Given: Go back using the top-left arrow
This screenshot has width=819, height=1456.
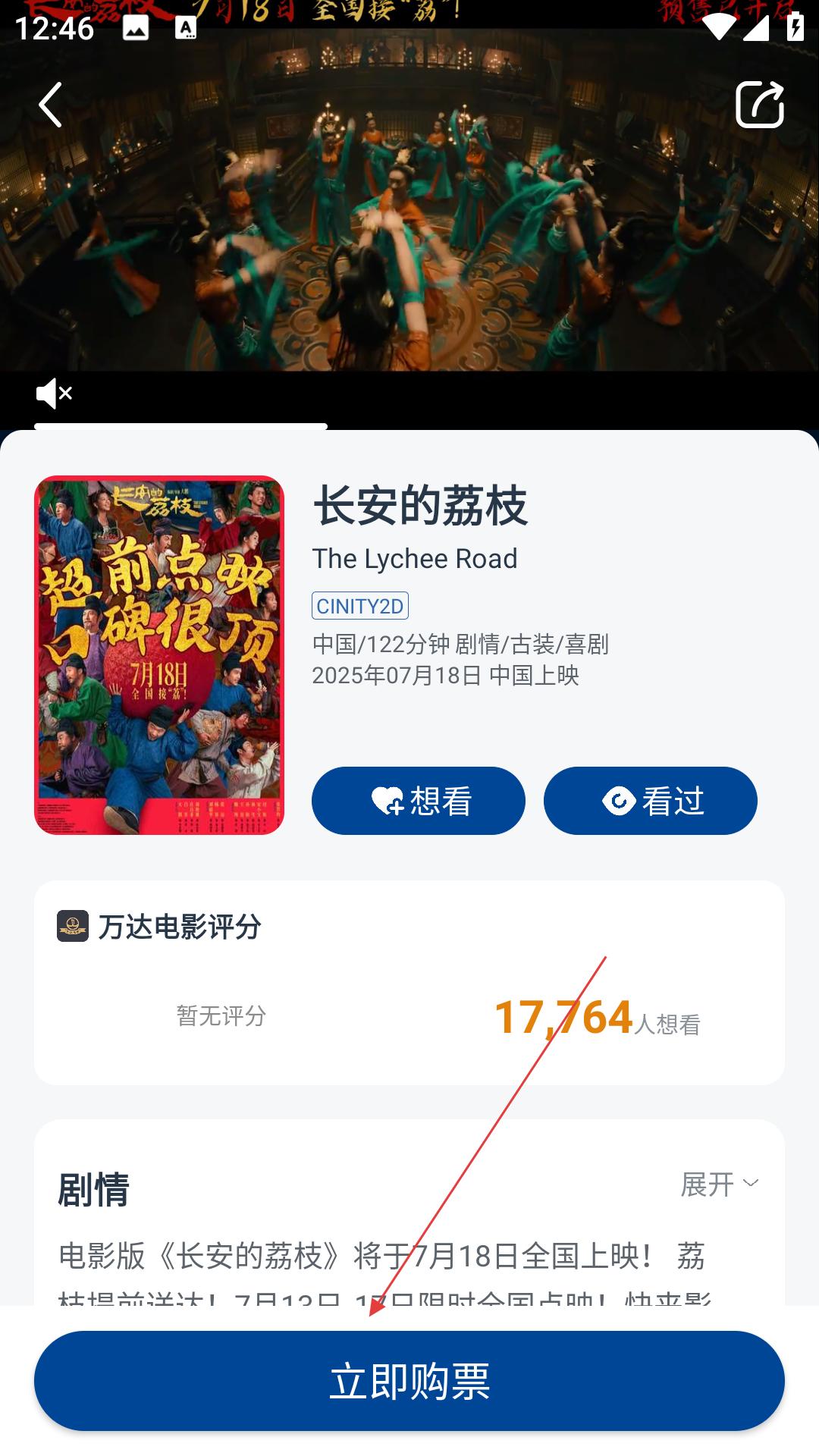Looking at the screenshot, I should pos(50,105).
